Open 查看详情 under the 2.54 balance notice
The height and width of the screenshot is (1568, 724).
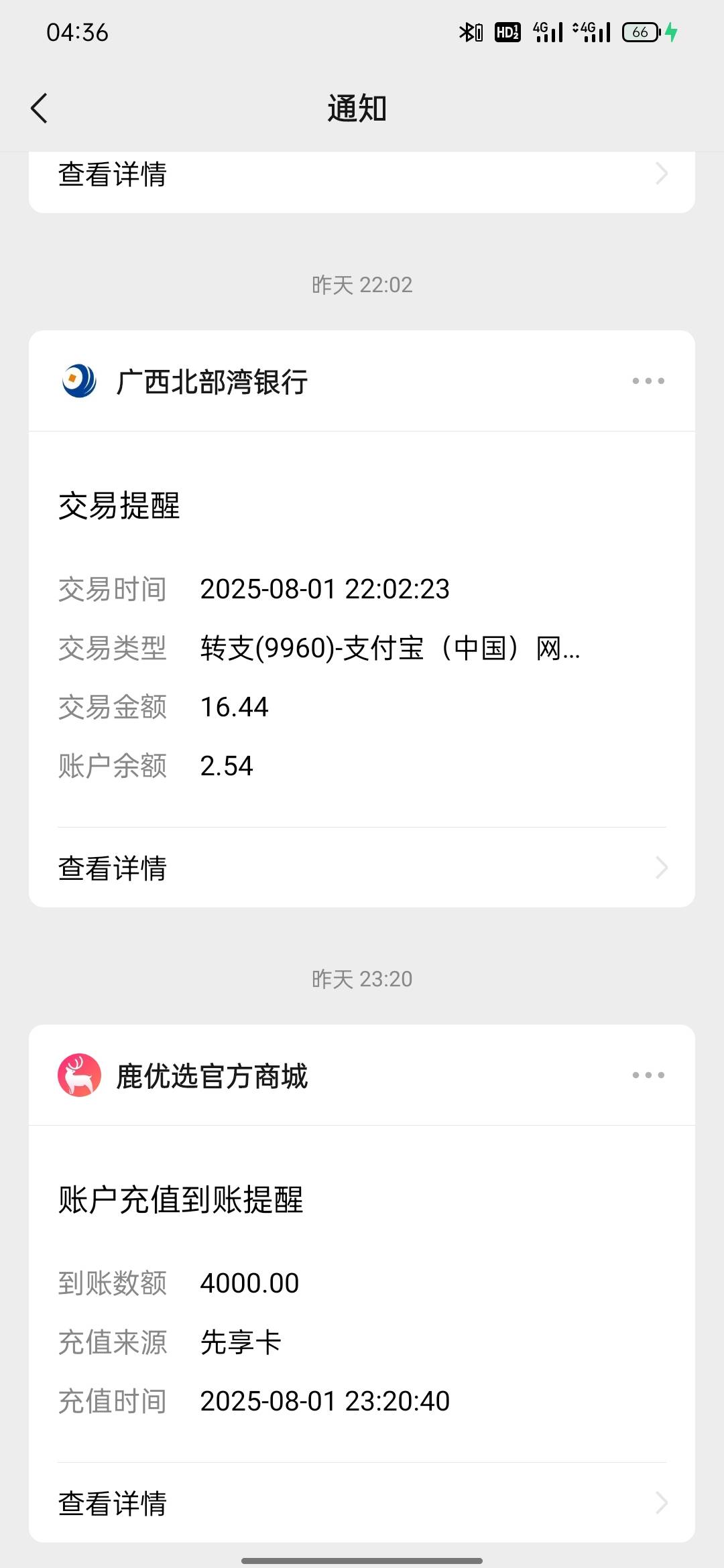pos(362,868)
